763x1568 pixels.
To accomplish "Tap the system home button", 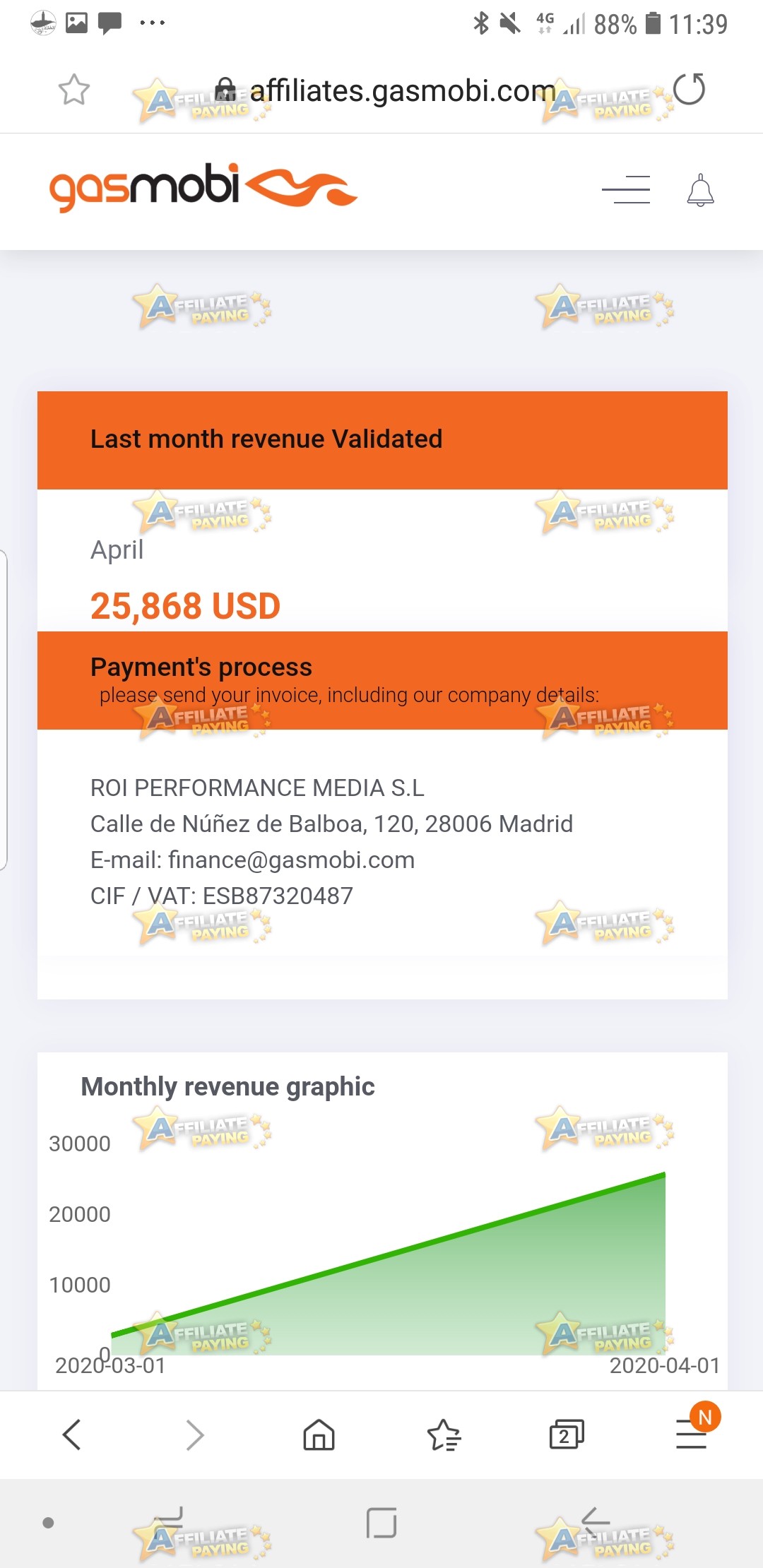I will 381,1522.
